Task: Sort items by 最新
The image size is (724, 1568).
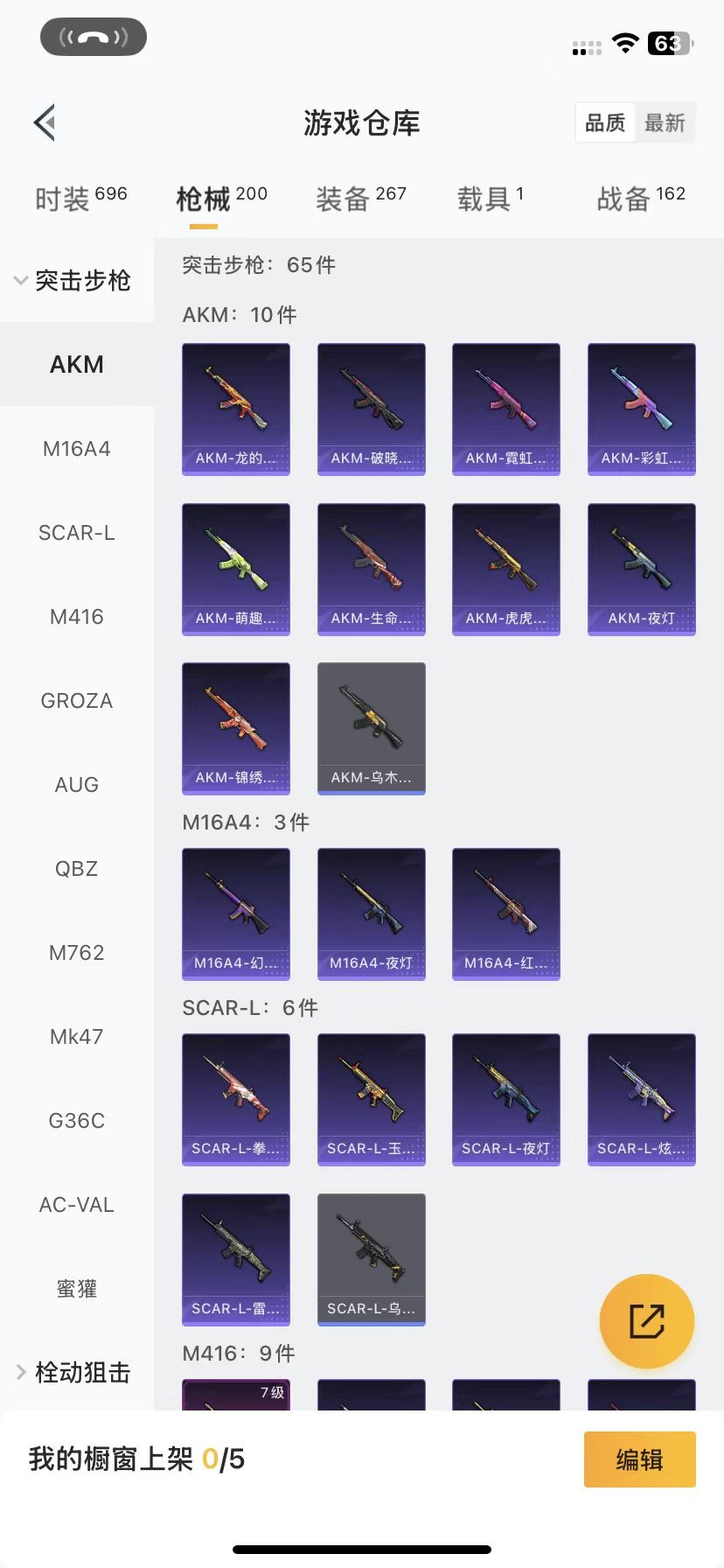Action: tap(665, 122)
